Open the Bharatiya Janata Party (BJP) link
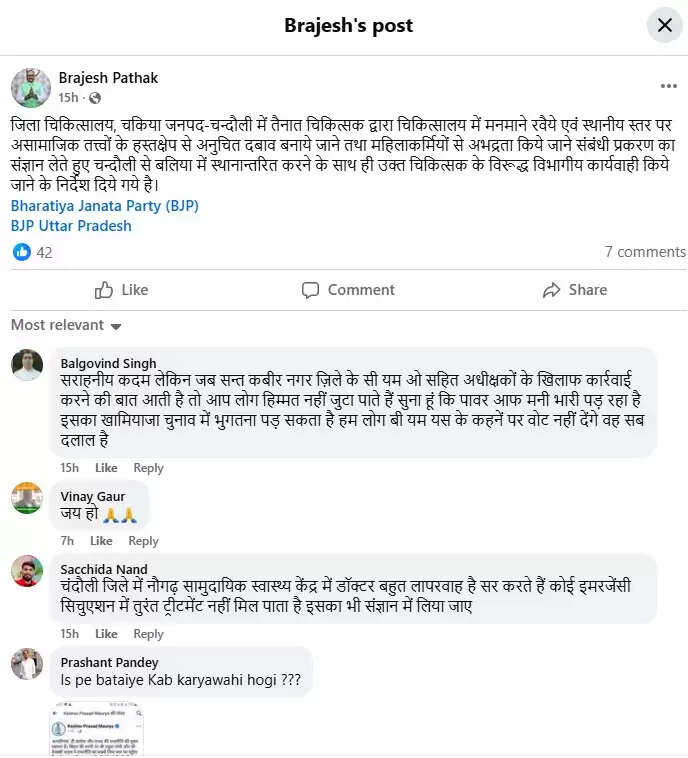 (x=105, y=206)
